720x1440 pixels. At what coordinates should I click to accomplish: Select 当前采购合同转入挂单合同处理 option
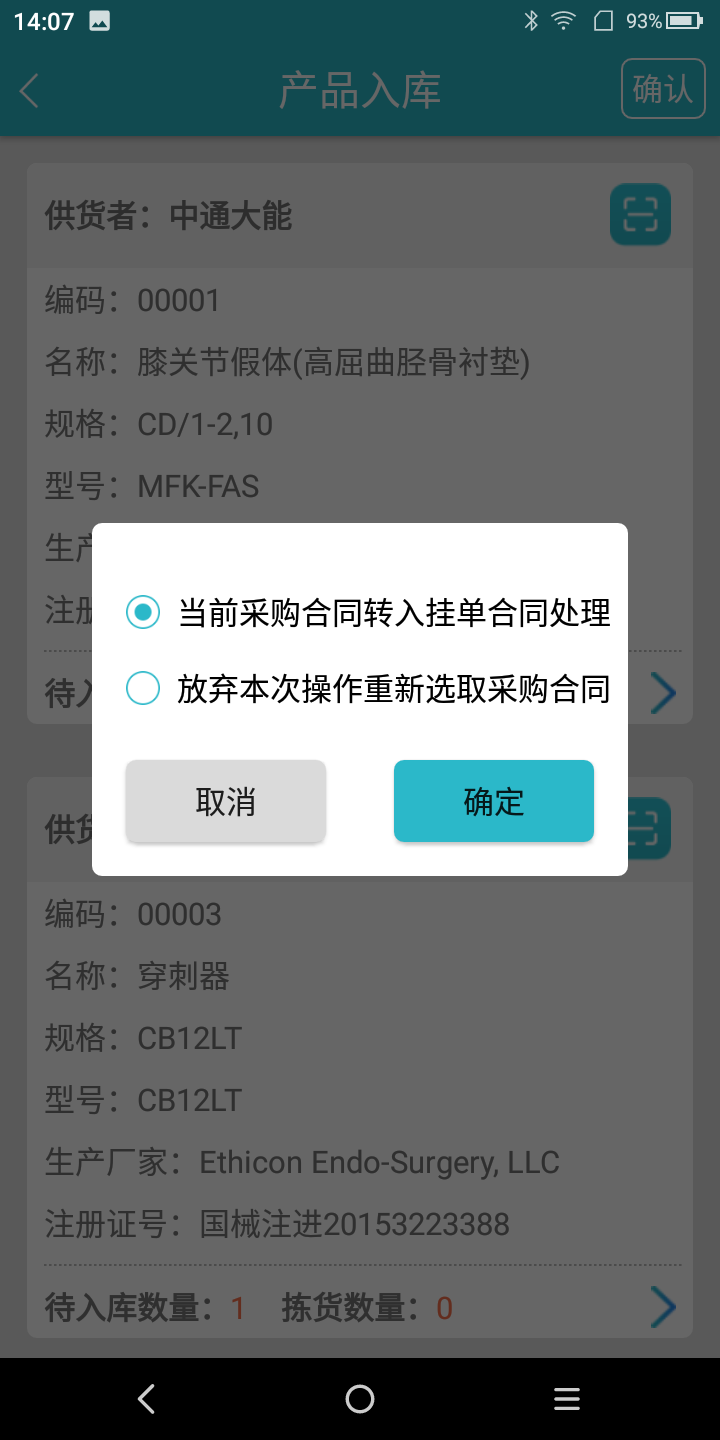(x=143, y=612)
